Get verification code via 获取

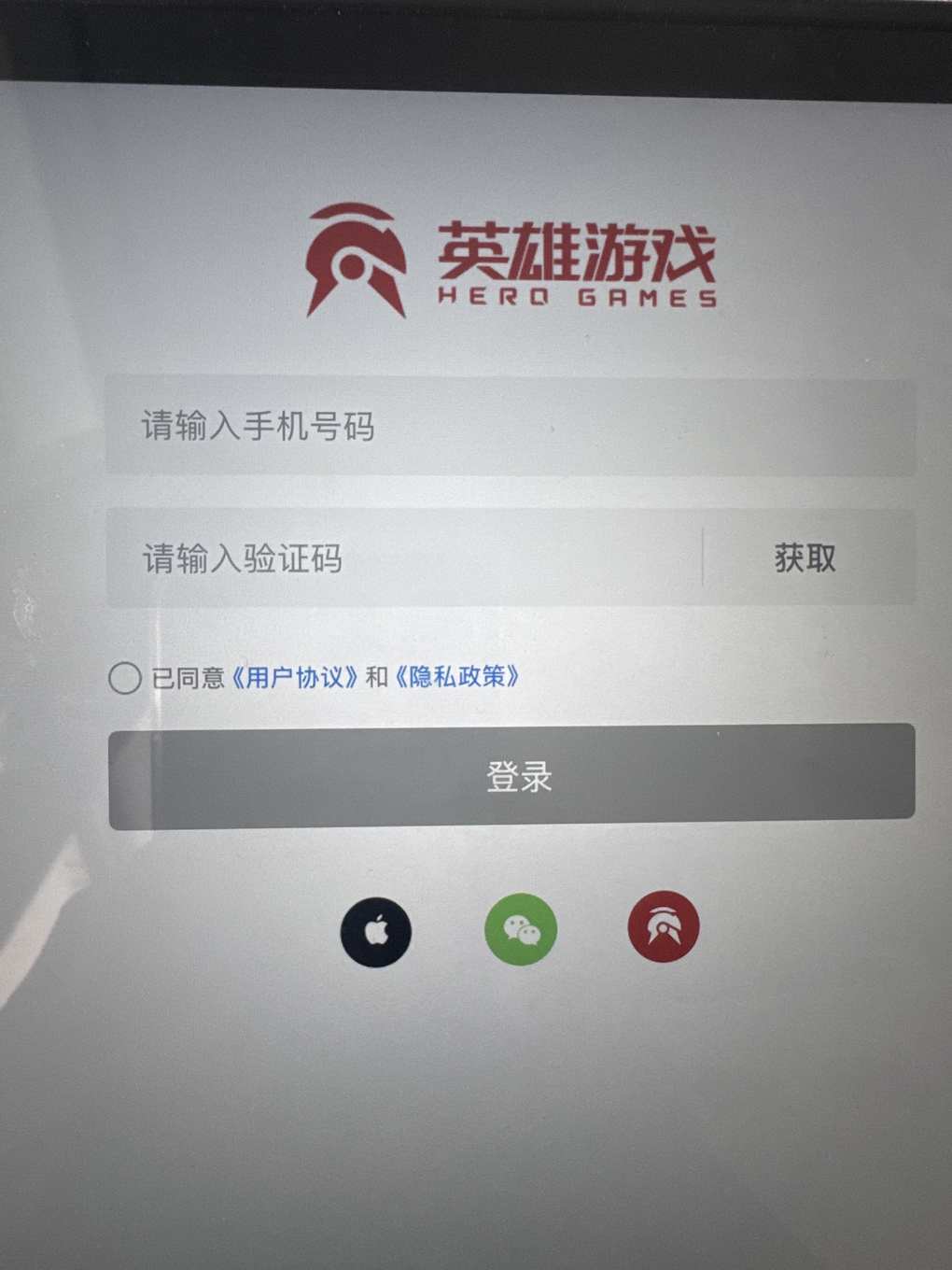click(x=805, y=558)
